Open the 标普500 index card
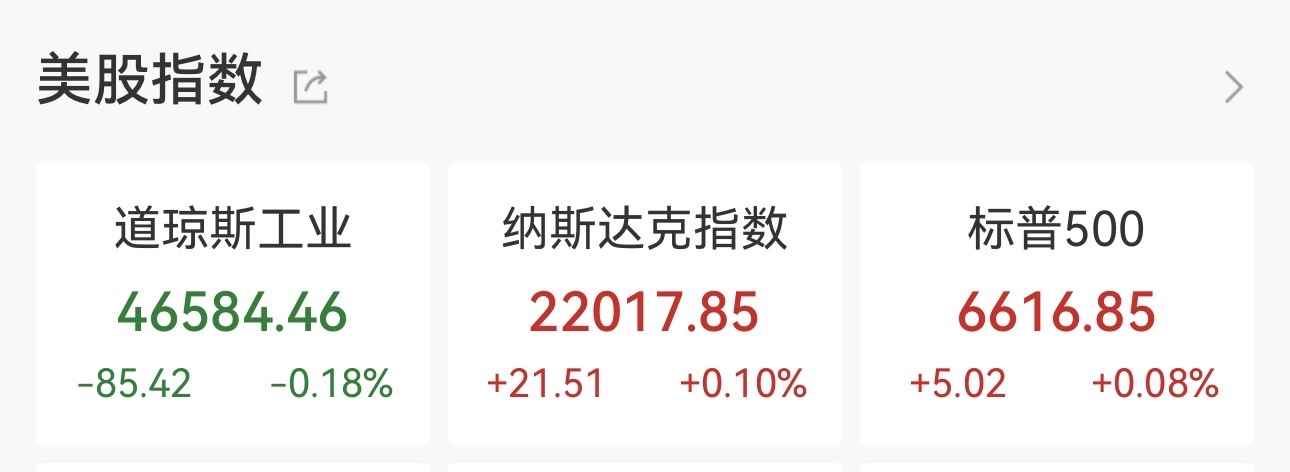The image size is (1290, 472). point(1056,304)
